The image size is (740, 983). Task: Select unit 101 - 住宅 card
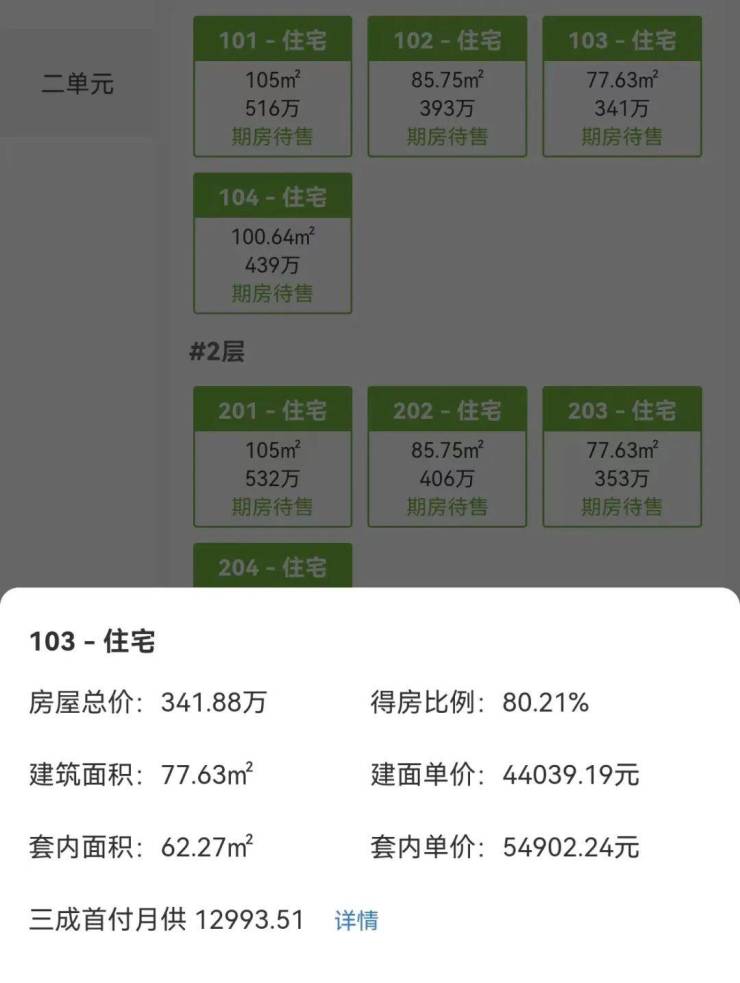(x=272, y=87)
